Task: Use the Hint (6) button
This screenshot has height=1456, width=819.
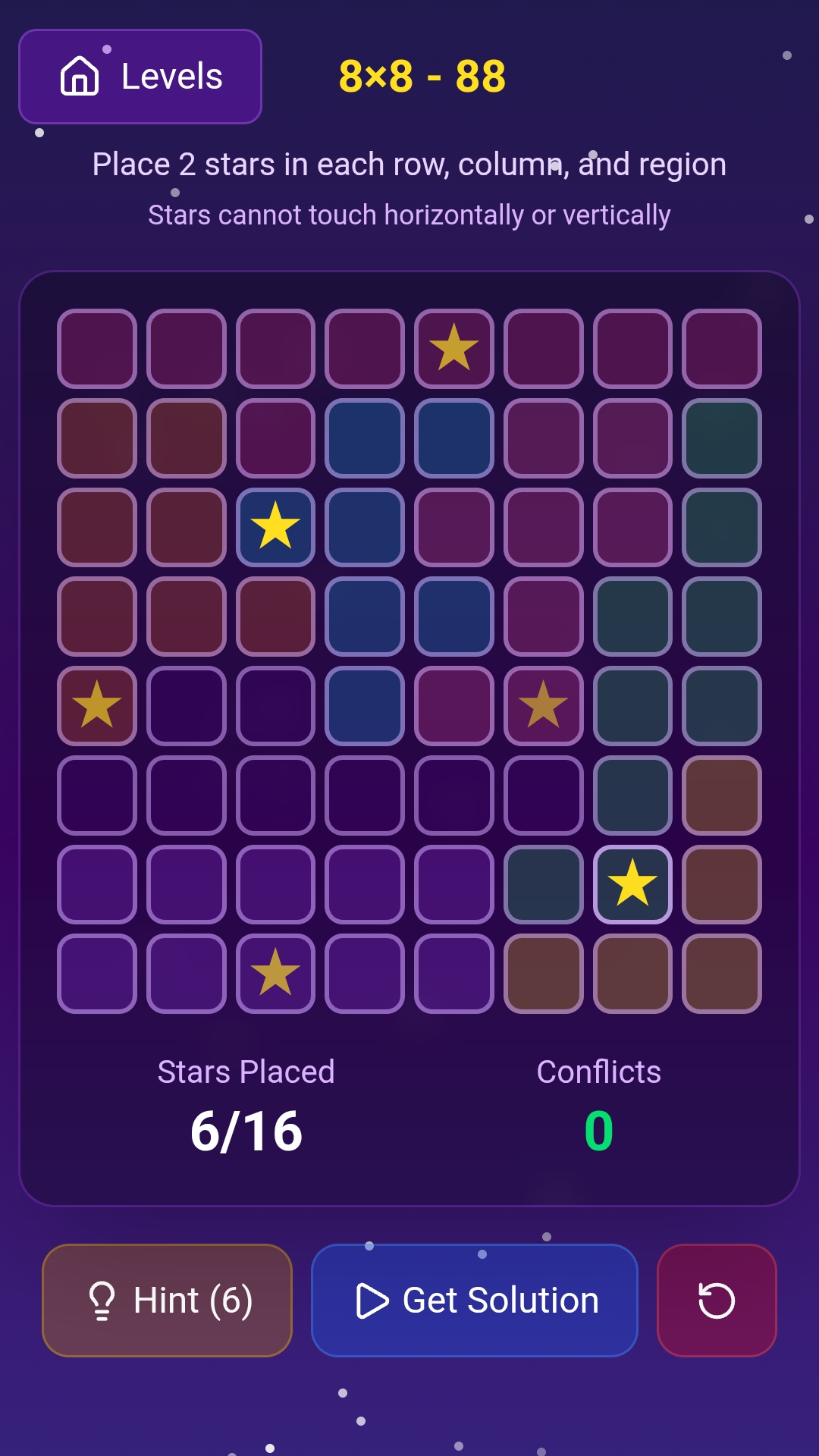Action: [x=168, y=1301]
